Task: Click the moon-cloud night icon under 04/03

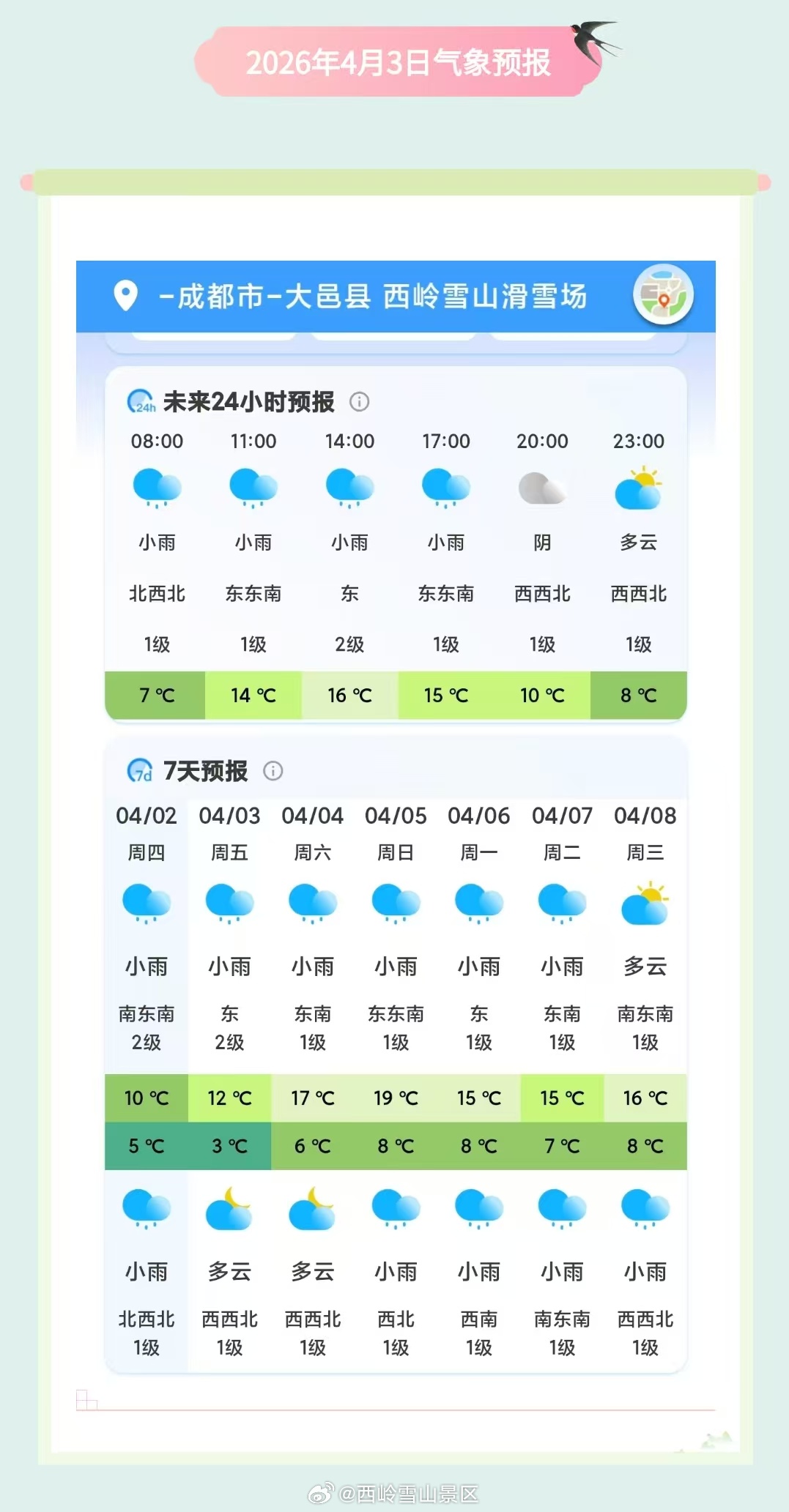Action: (x=229, y=1209)
